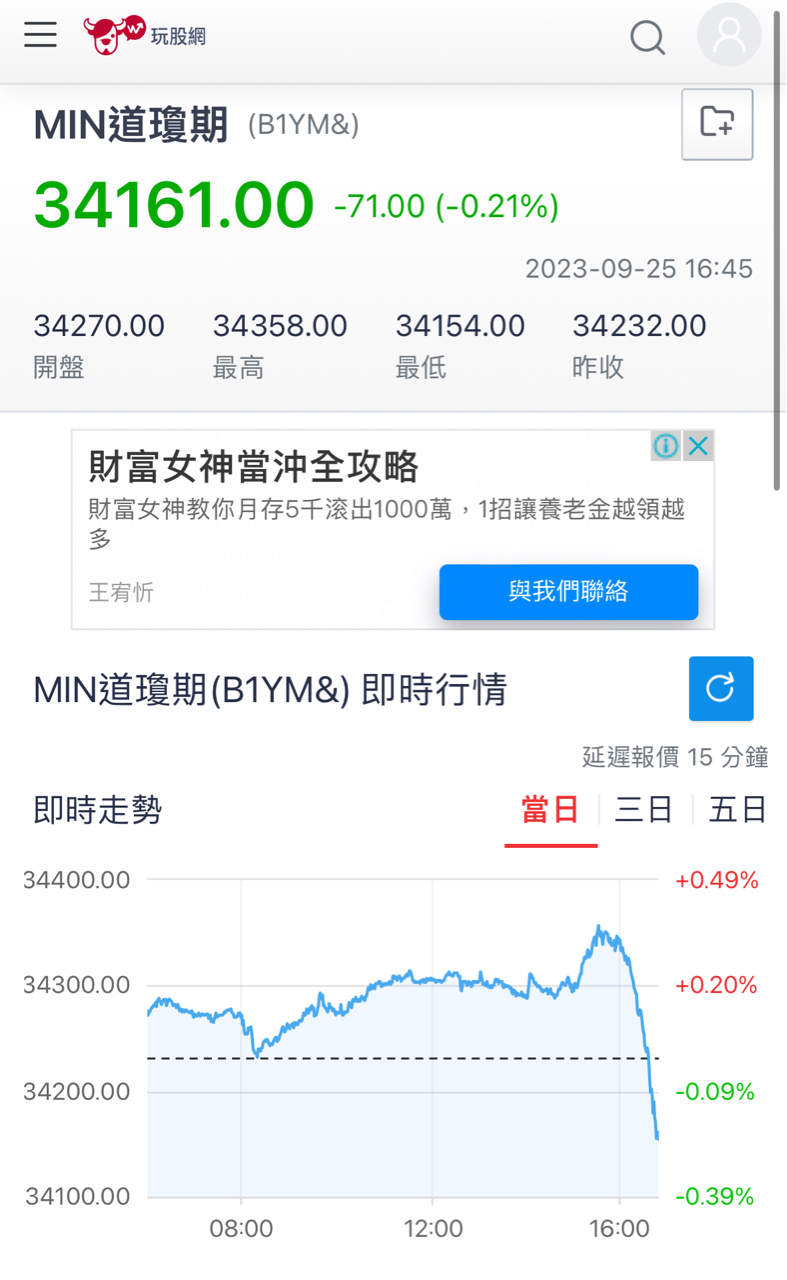Click the user profile avatar icon
The image size is (787, 1280).
click(728, 36)
